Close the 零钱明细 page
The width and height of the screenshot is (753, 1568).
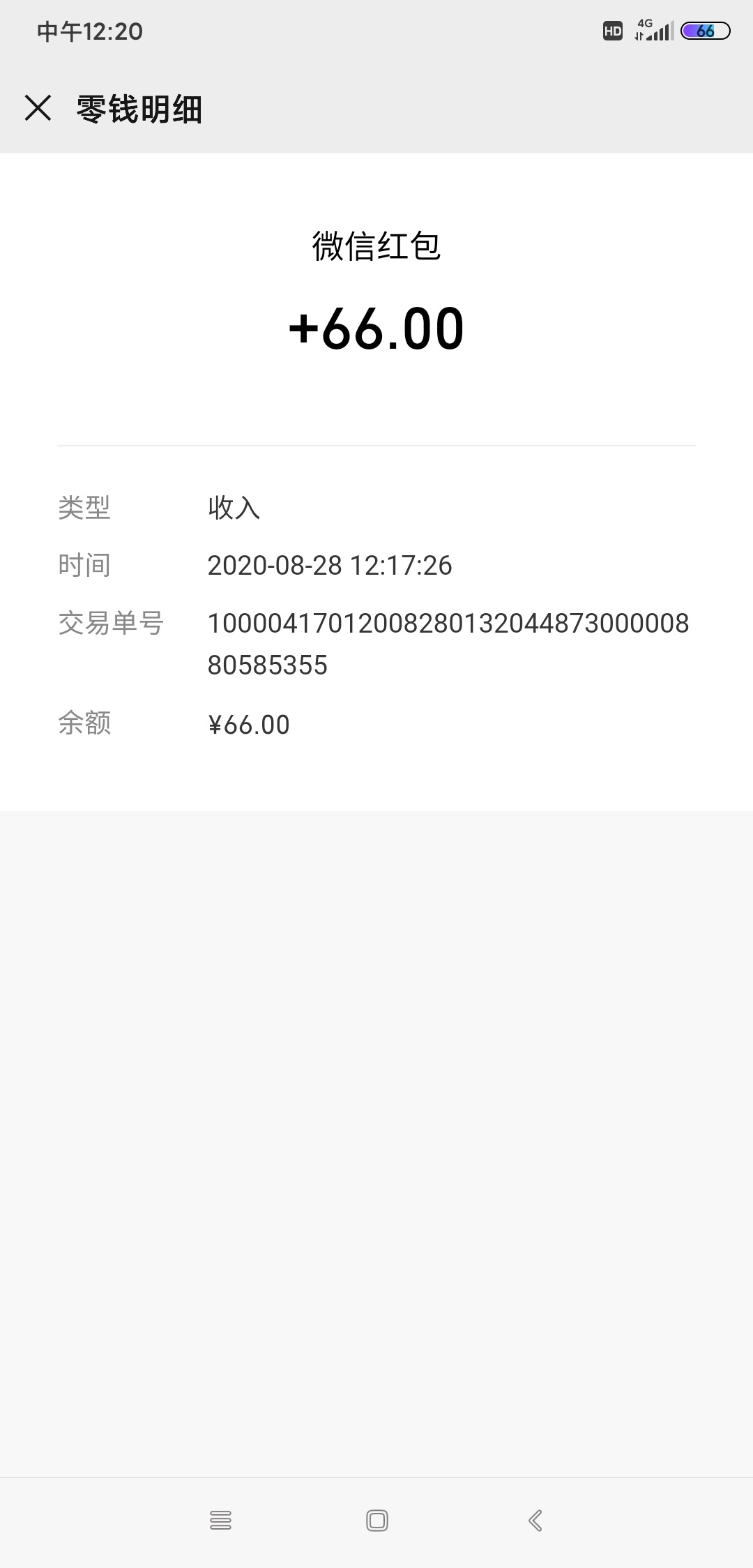pos(38,108)
